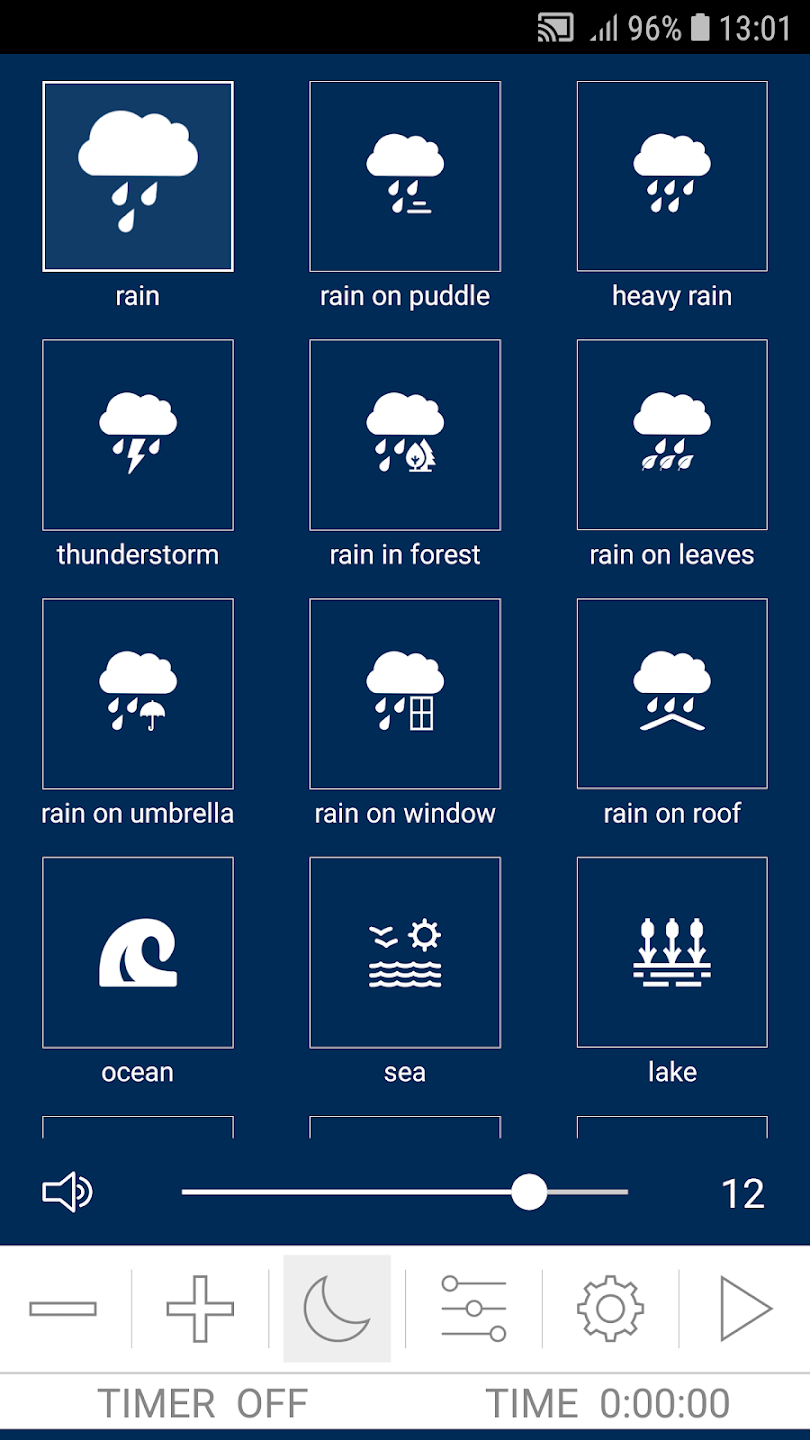
Task: Select the rain sound tile
Action: 138,176
